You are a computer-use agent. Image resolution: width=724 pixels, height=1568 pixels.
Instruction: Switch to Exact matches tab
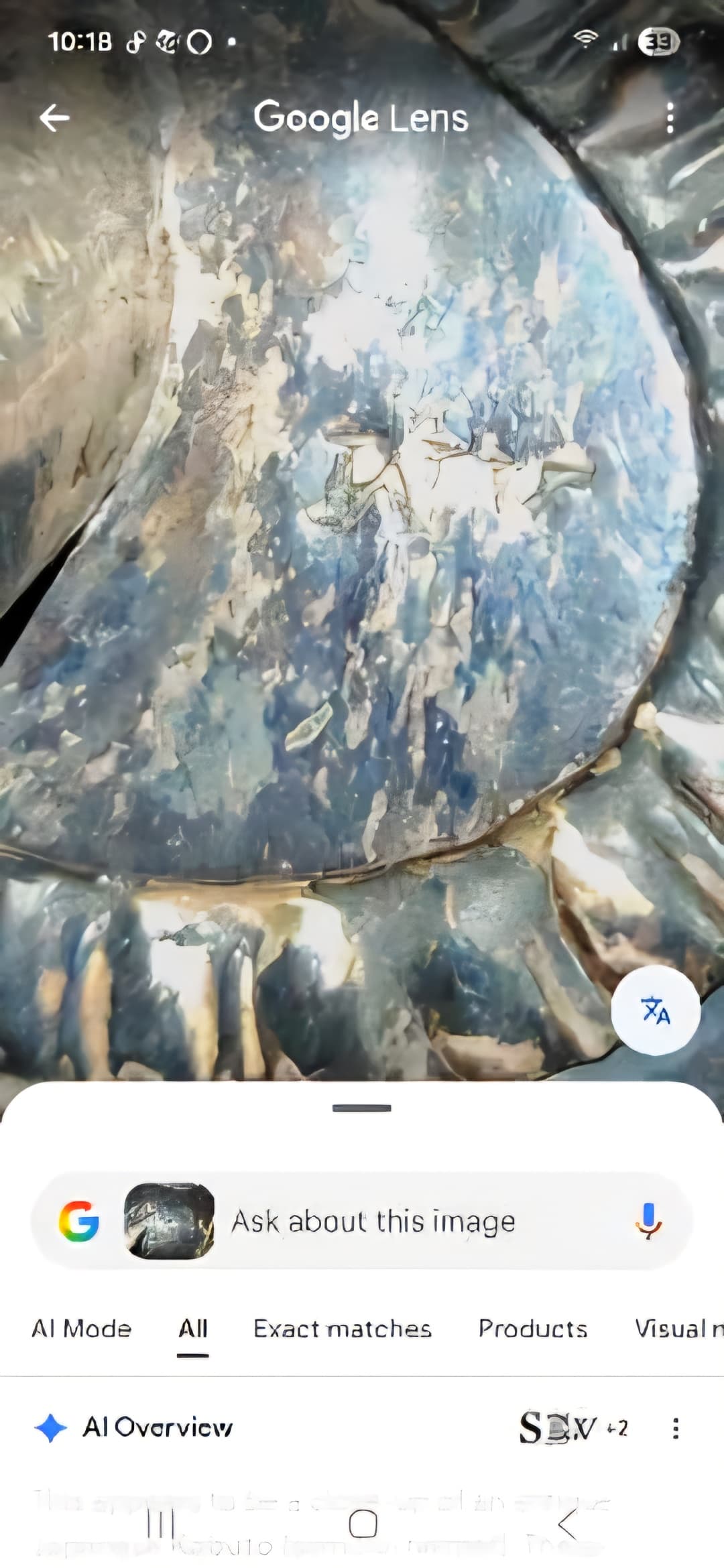pos(342,1328)
